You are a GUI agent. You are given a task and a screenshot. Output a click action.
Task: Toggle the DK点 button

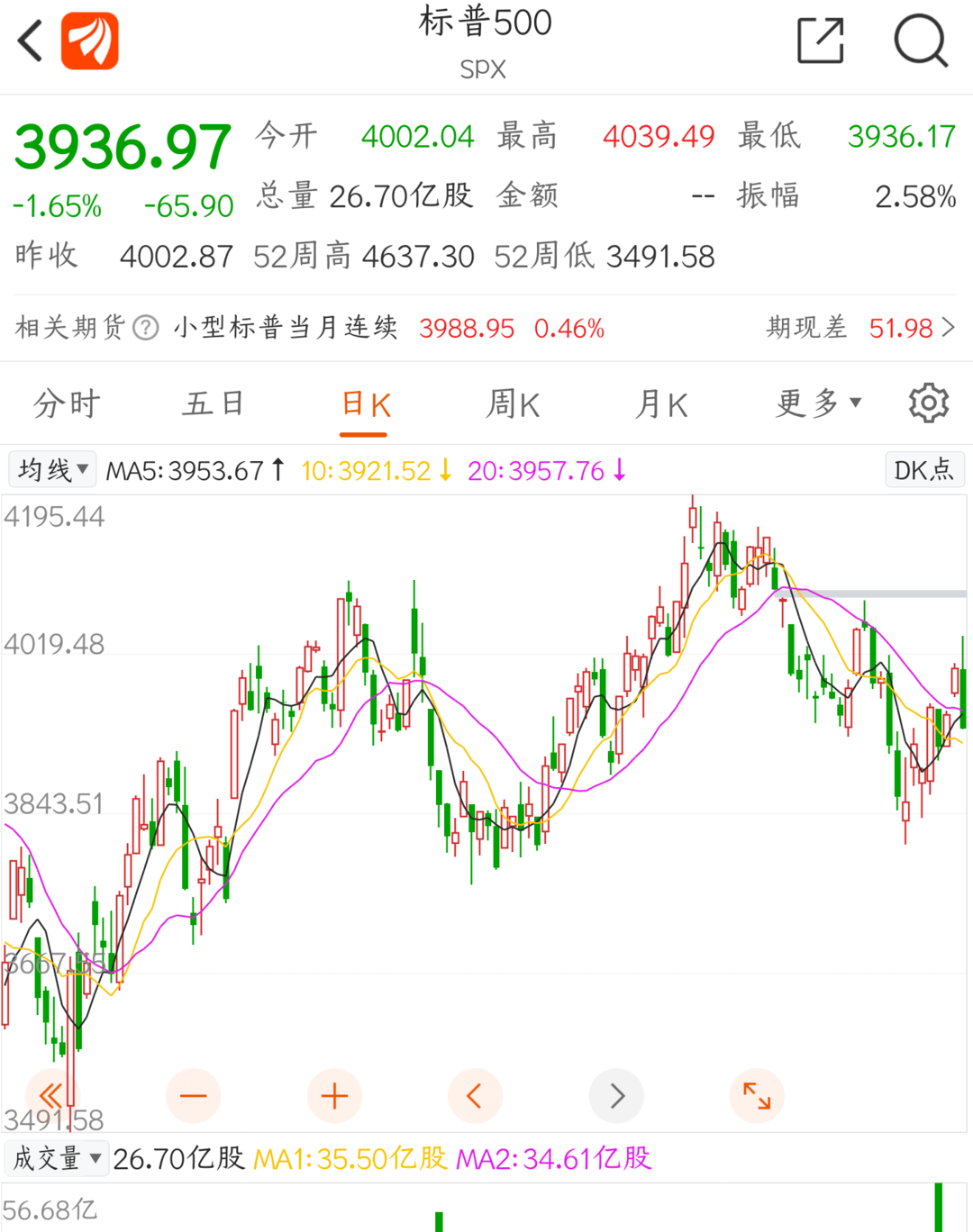pos(923,470)
